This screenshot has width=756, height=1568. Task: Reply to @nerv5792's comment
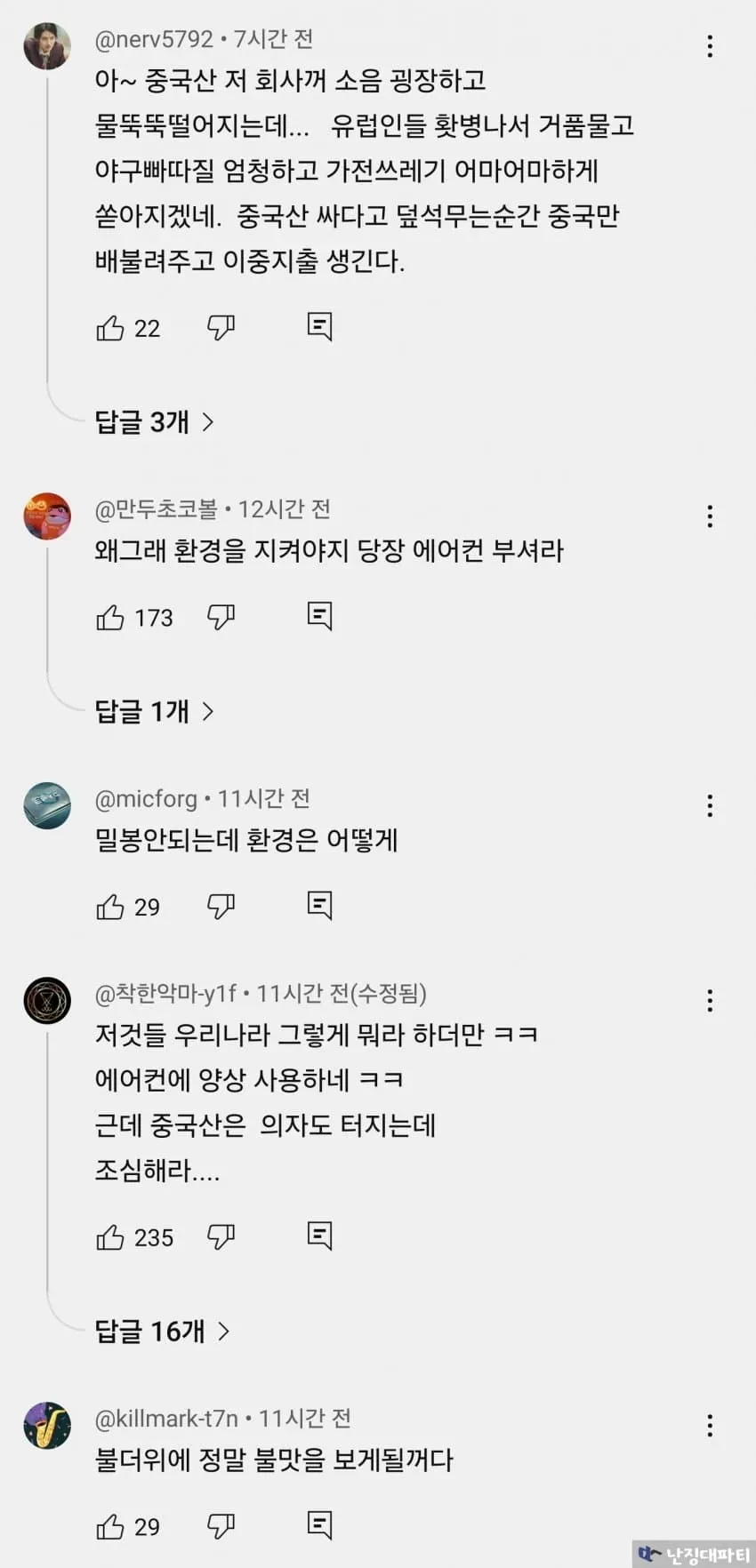[x=319, y=327]
